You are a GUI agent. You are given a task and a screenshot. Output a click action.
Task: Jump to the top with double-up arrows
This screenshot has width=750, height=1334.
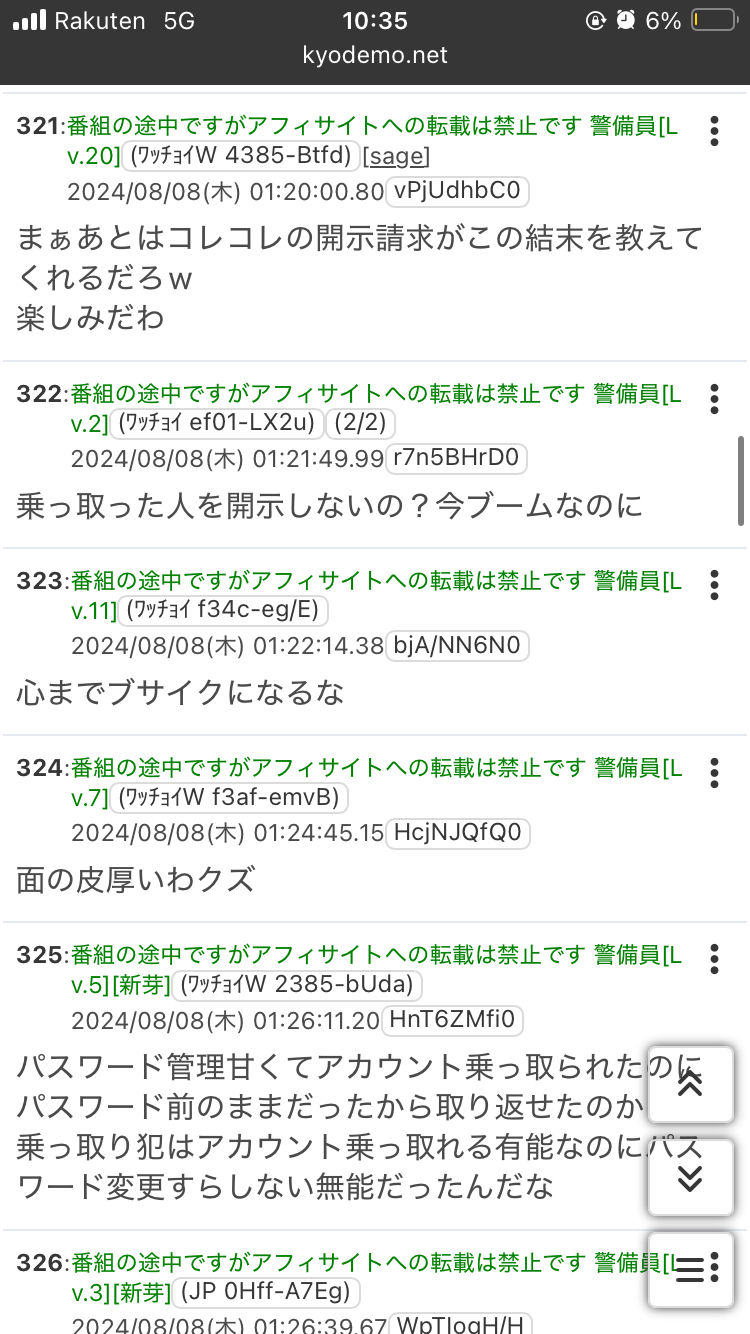pos(690,1086)
